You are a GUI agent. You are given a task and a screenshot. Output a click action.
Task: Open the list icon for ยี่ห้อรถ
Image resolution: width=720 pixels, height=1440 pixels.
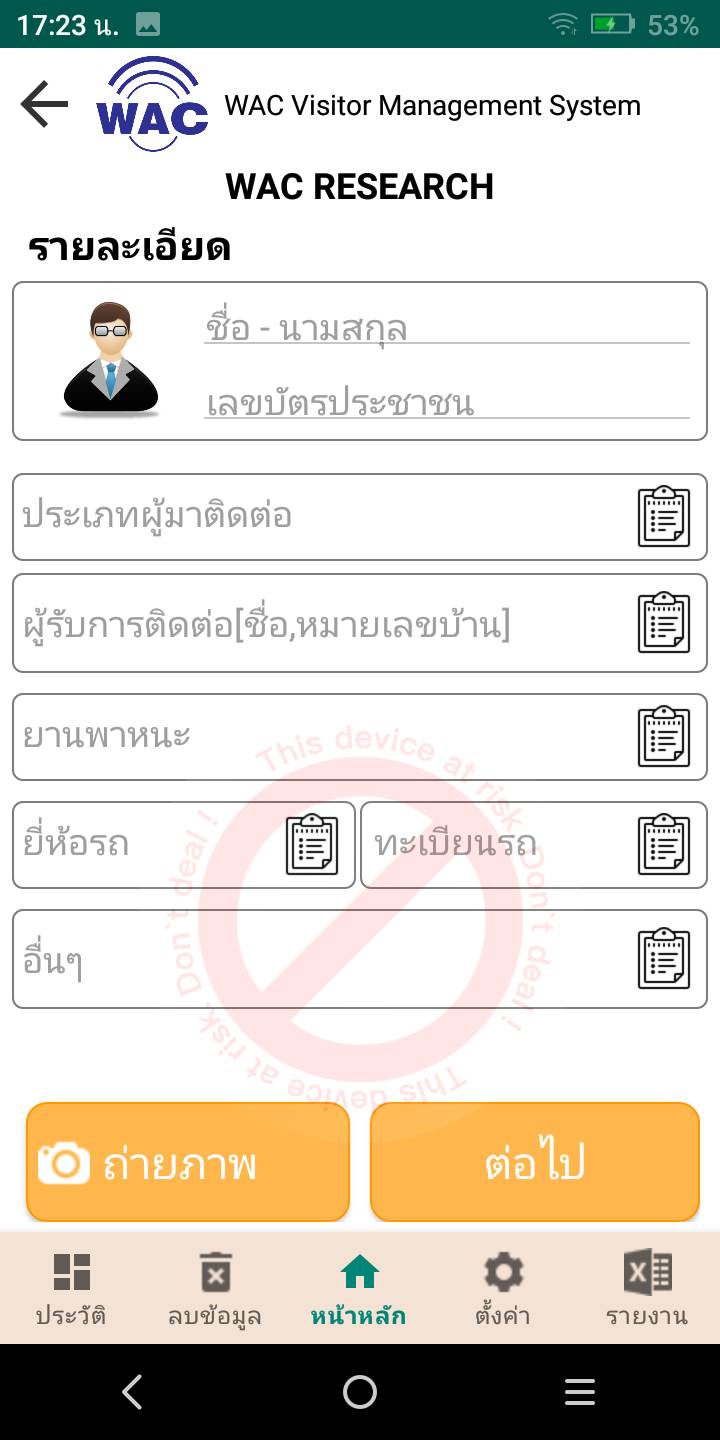[312, 845]
